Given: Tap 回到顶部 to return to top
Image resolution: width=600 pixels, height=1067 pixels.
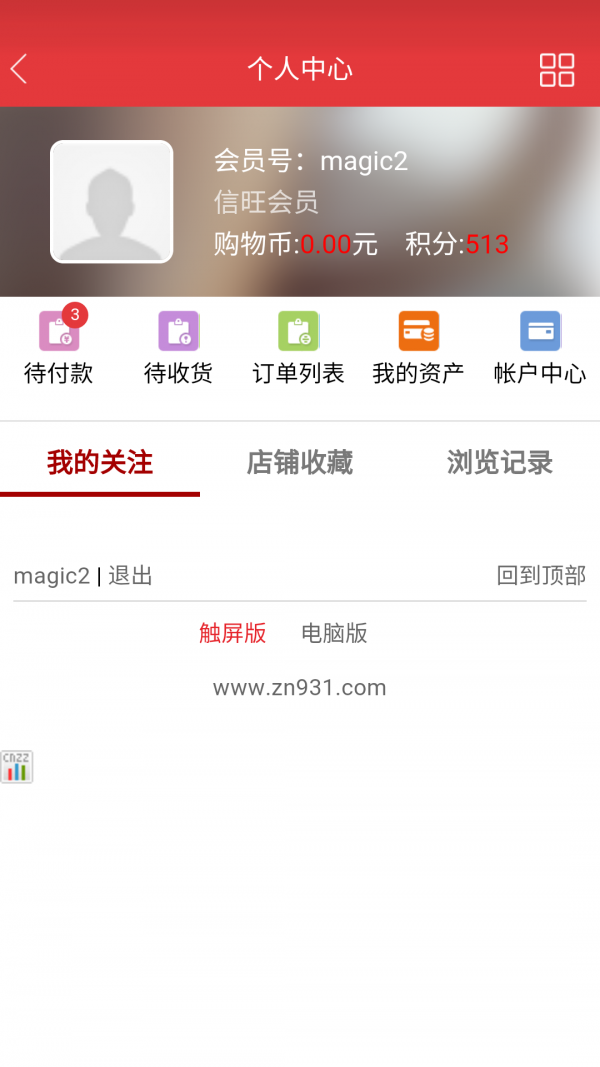Looking at the screenshot, I should (x=541, y=576).
